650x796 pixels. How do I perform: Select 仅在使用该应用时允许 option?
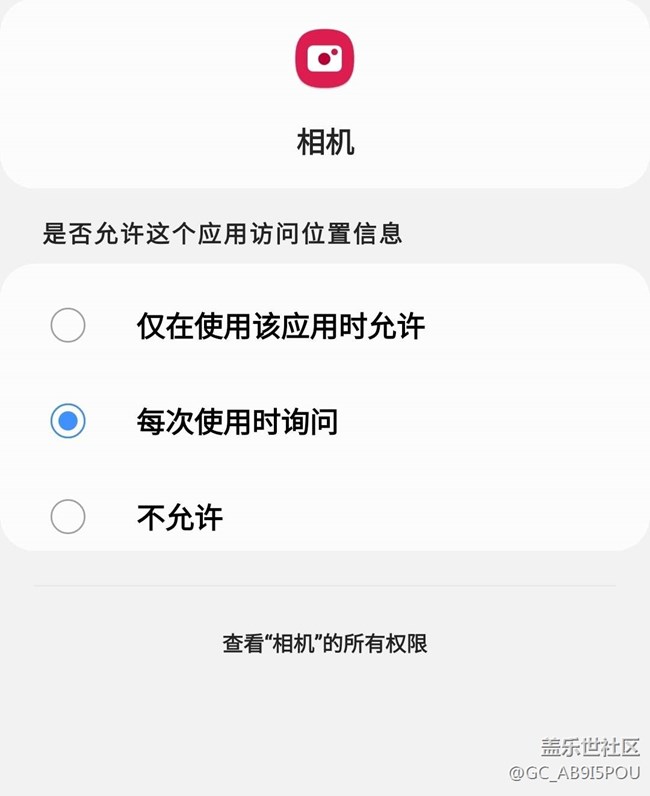68,326
